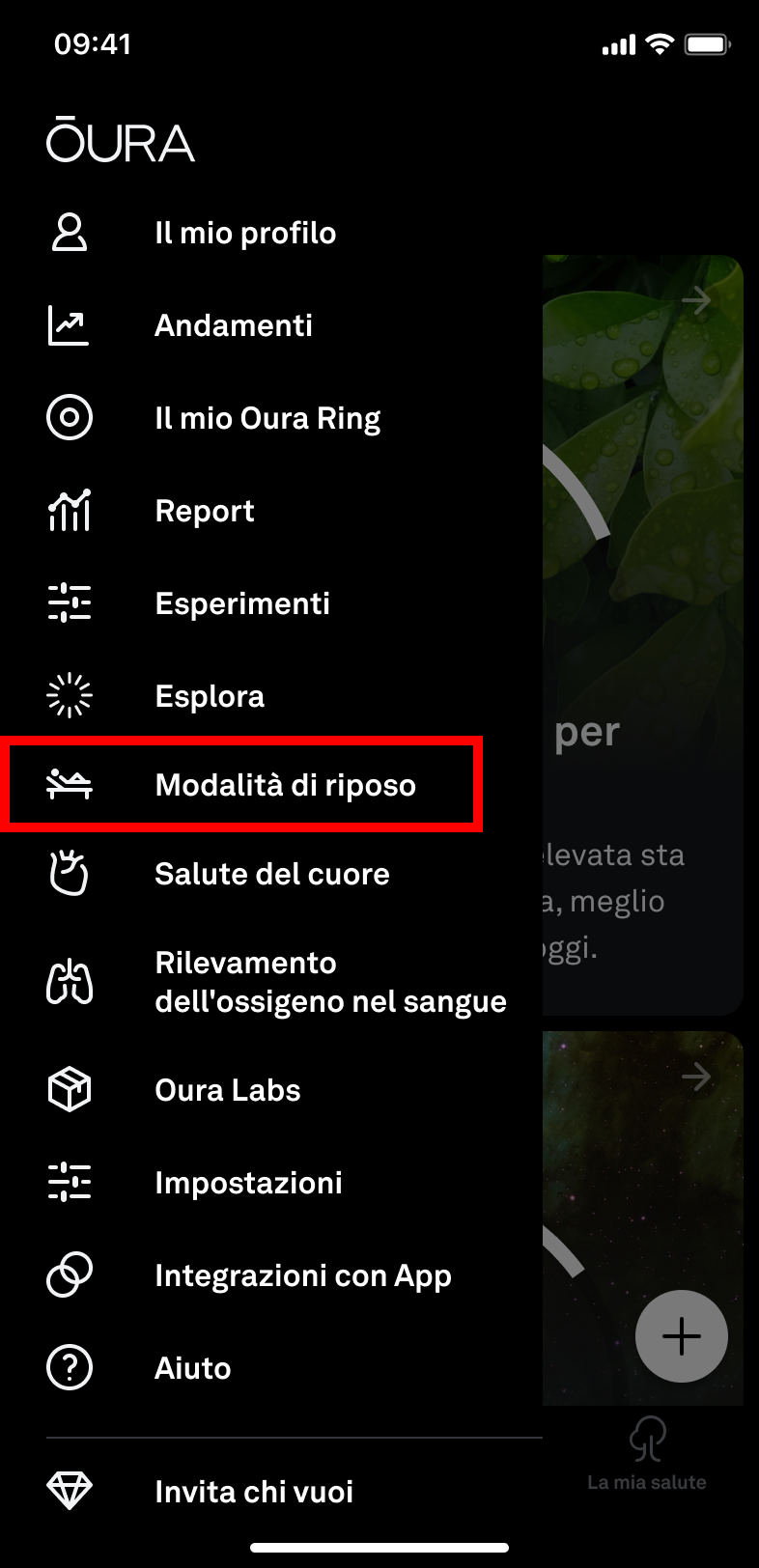The width and height of the screenshot is (759, 1568).
Task: Open Rilevamento dell'ossigeno nel sangue
Action: pos(270,982)
